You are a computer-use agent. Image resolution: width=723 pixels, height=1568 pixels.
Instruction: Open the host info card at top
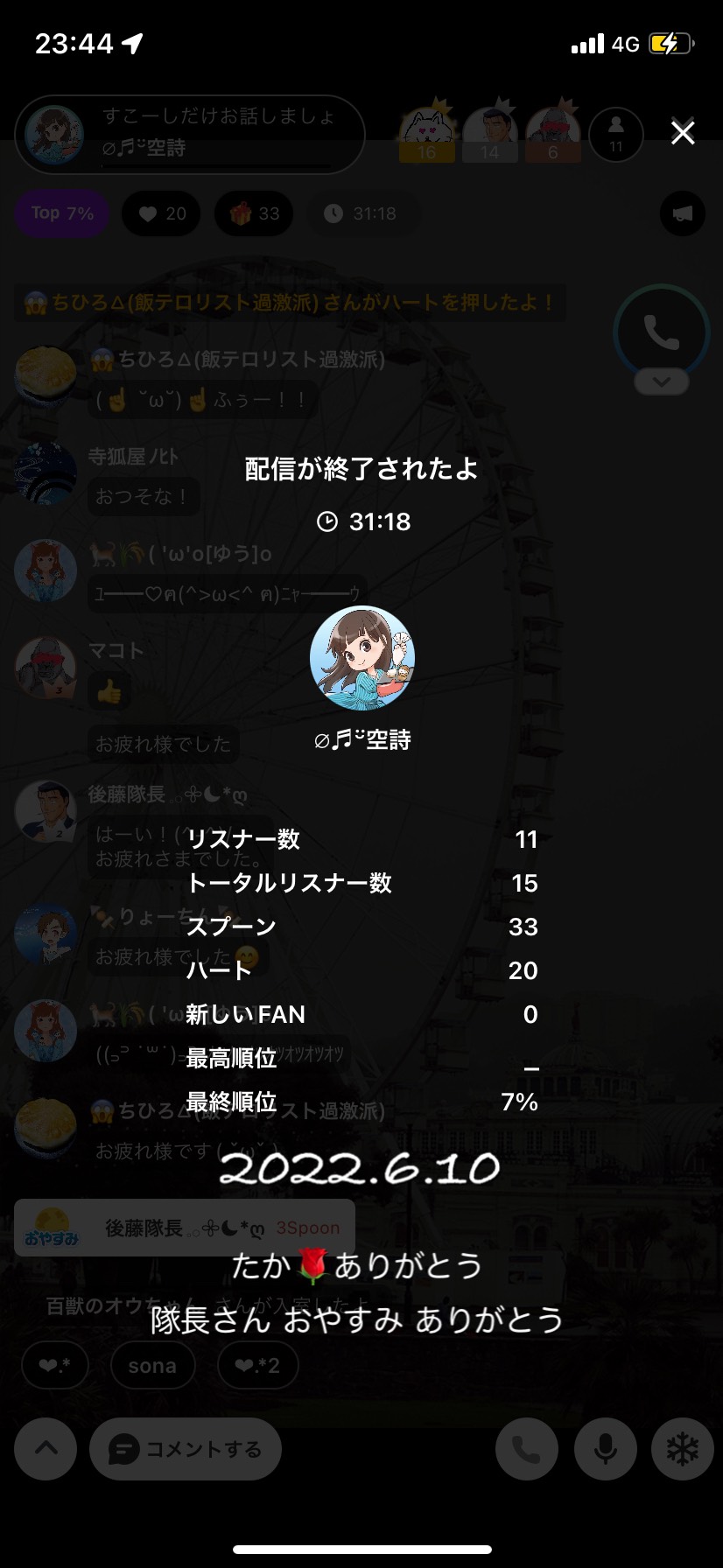point(190,134)
